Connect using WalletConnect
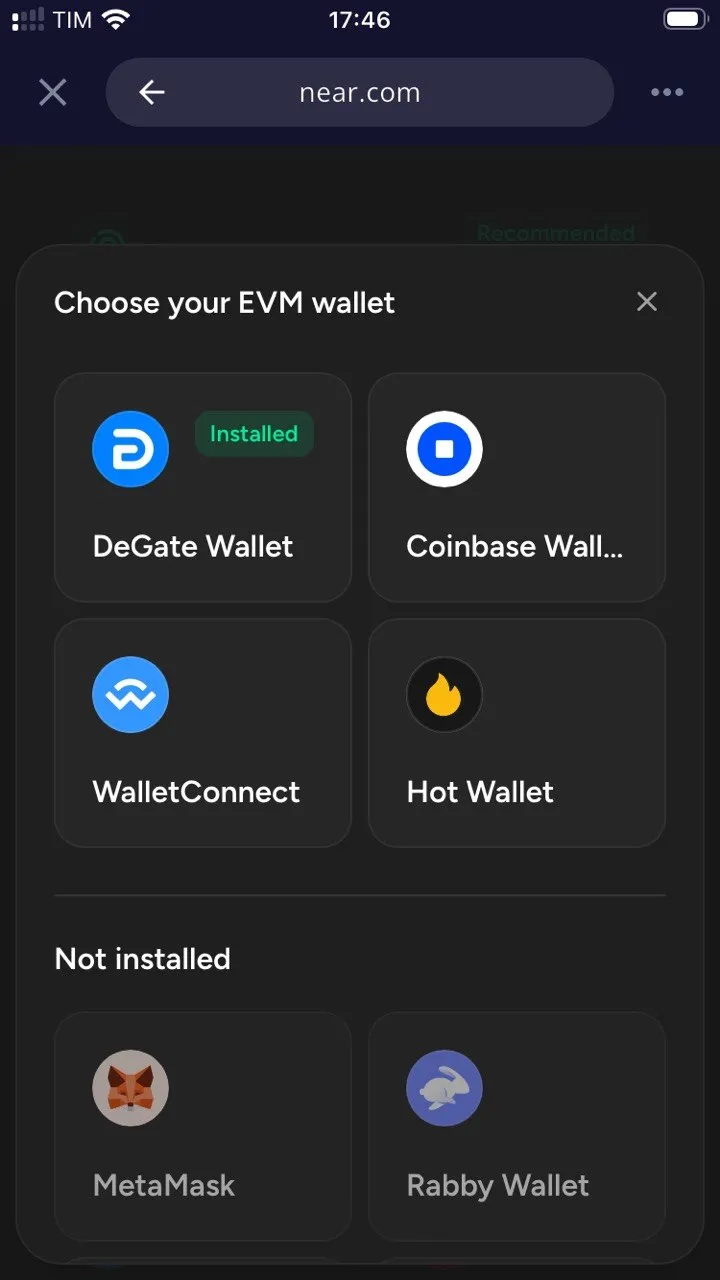The height and width of the screenshot is (1280, 720). 203,733
